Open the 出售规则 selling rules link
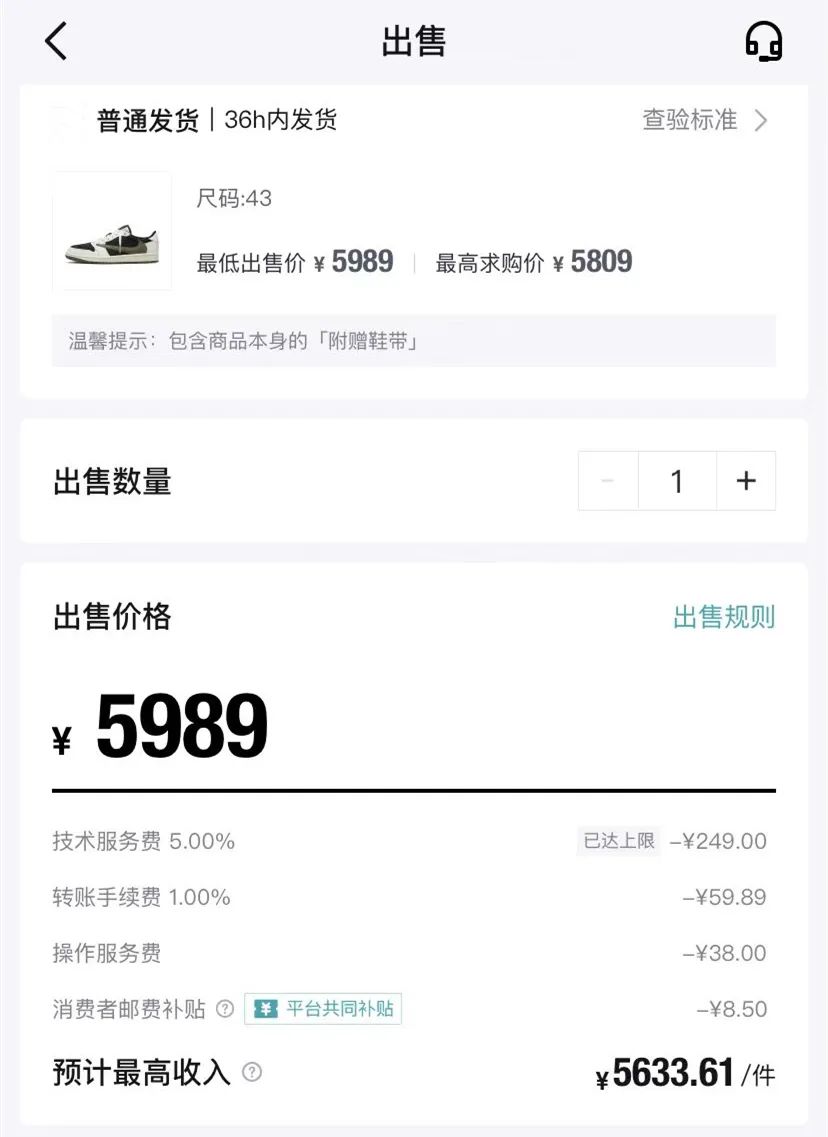 pyautogui.click(x=723, y=618)
